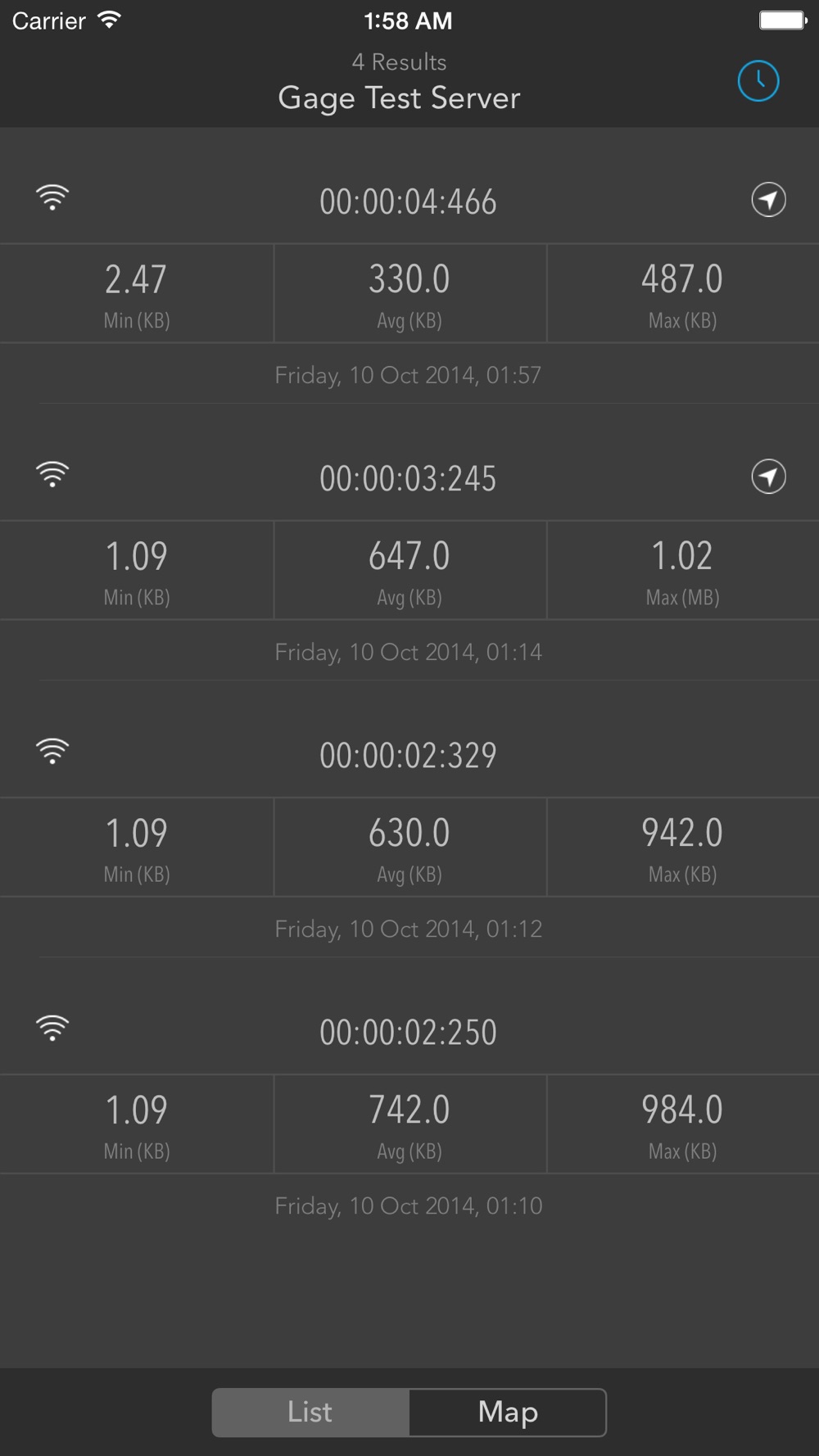Viewport: 819px width, 1456px height.
Task: Open the 00:00:03:245 test result
Action: click(x=408, y=478)
